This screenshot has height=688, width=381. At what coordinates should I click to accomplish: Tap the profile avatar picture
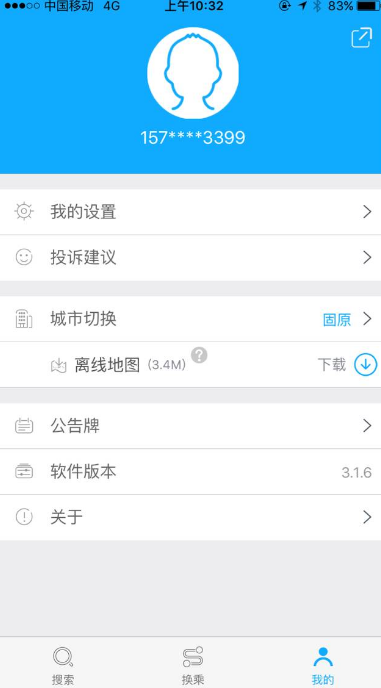coord(193,73)
